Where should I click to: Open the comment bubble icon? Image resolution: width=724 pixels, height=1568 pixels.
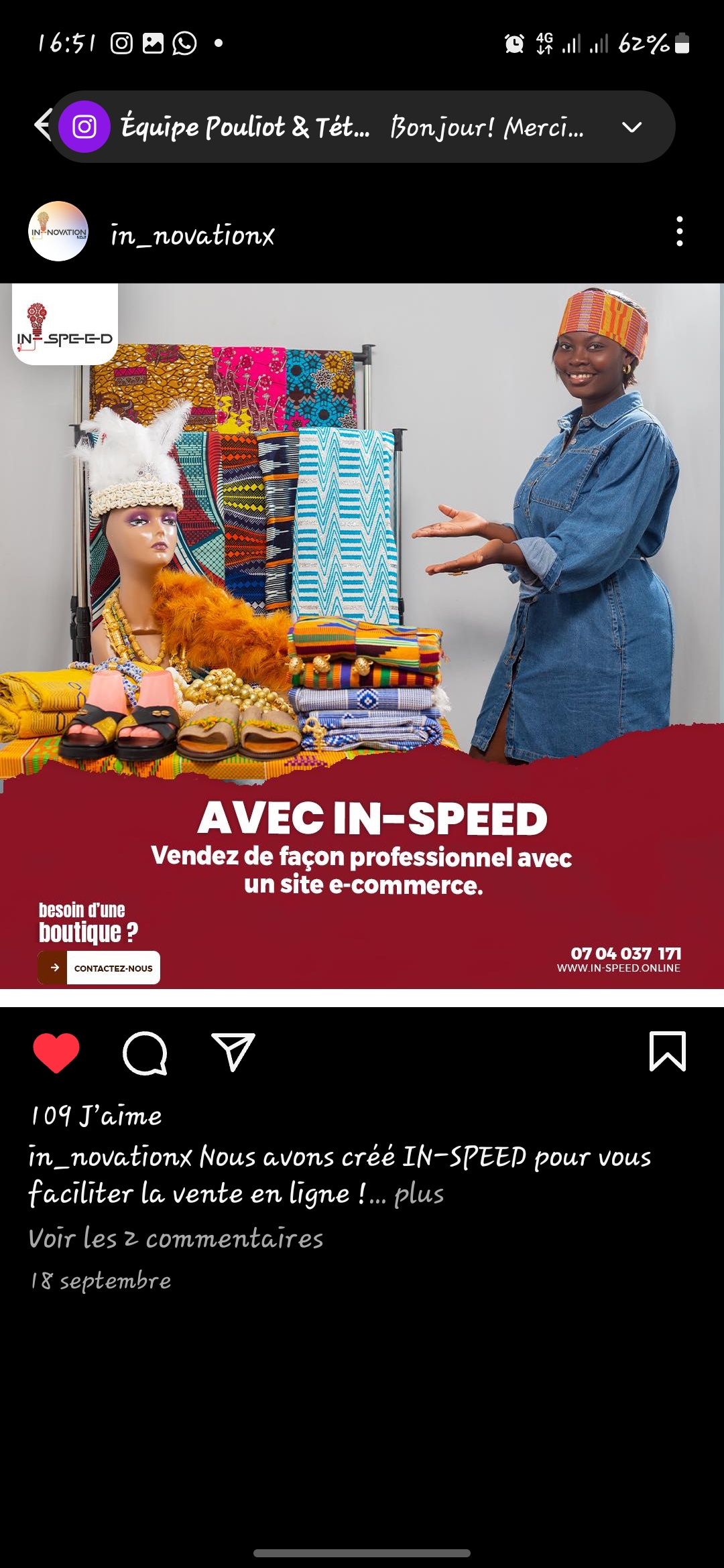pyautogui.click(x=145, y=1053)
